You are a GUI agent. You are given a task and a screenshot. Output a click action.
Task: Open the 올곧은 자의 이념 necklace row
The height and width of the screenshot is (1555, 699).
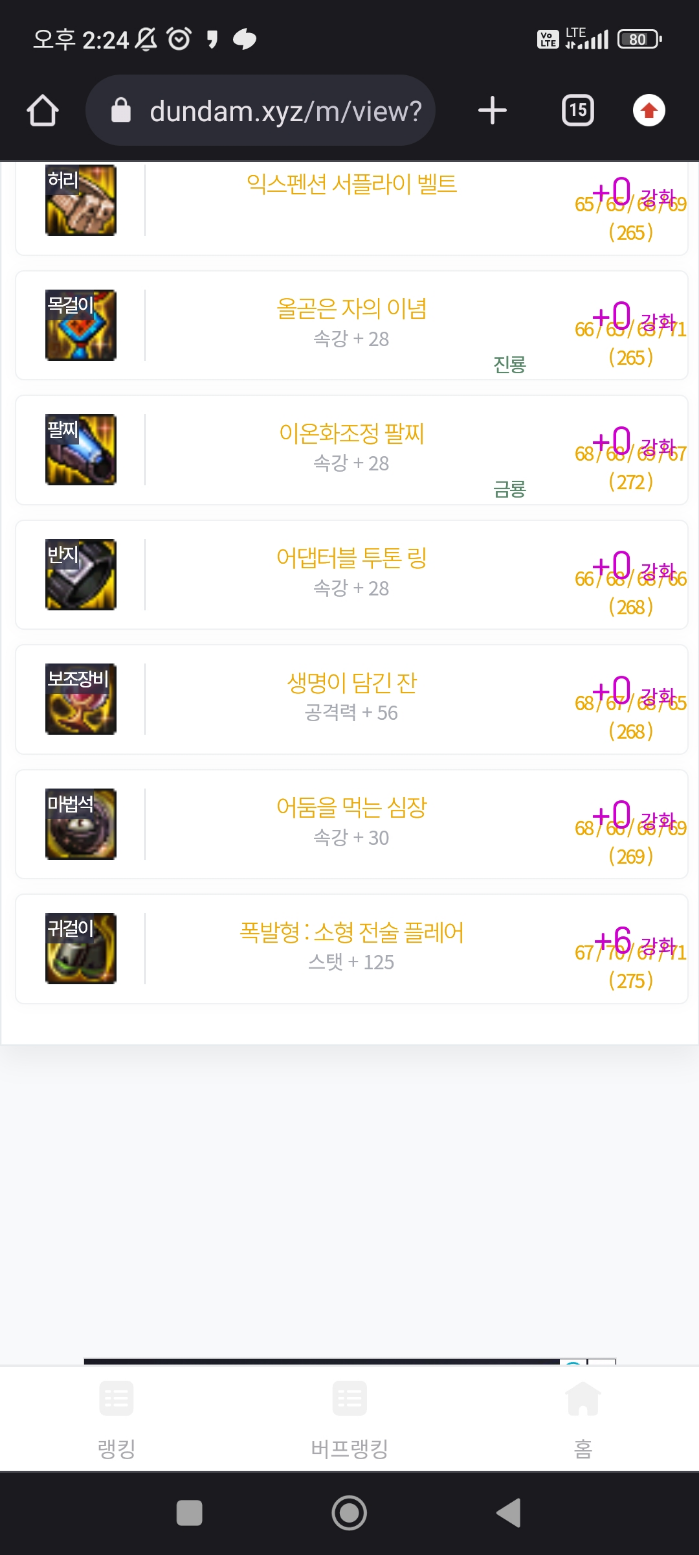(x=351, y=324)
